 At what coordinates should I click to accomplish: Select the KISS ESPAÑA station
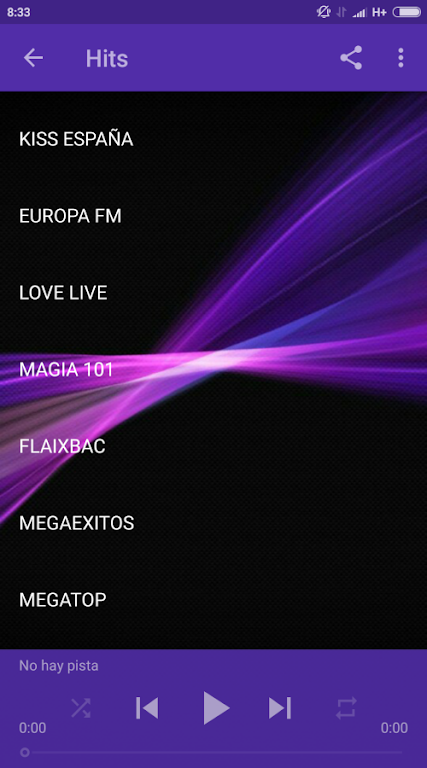pyautogui.click(x=214, y=139)
